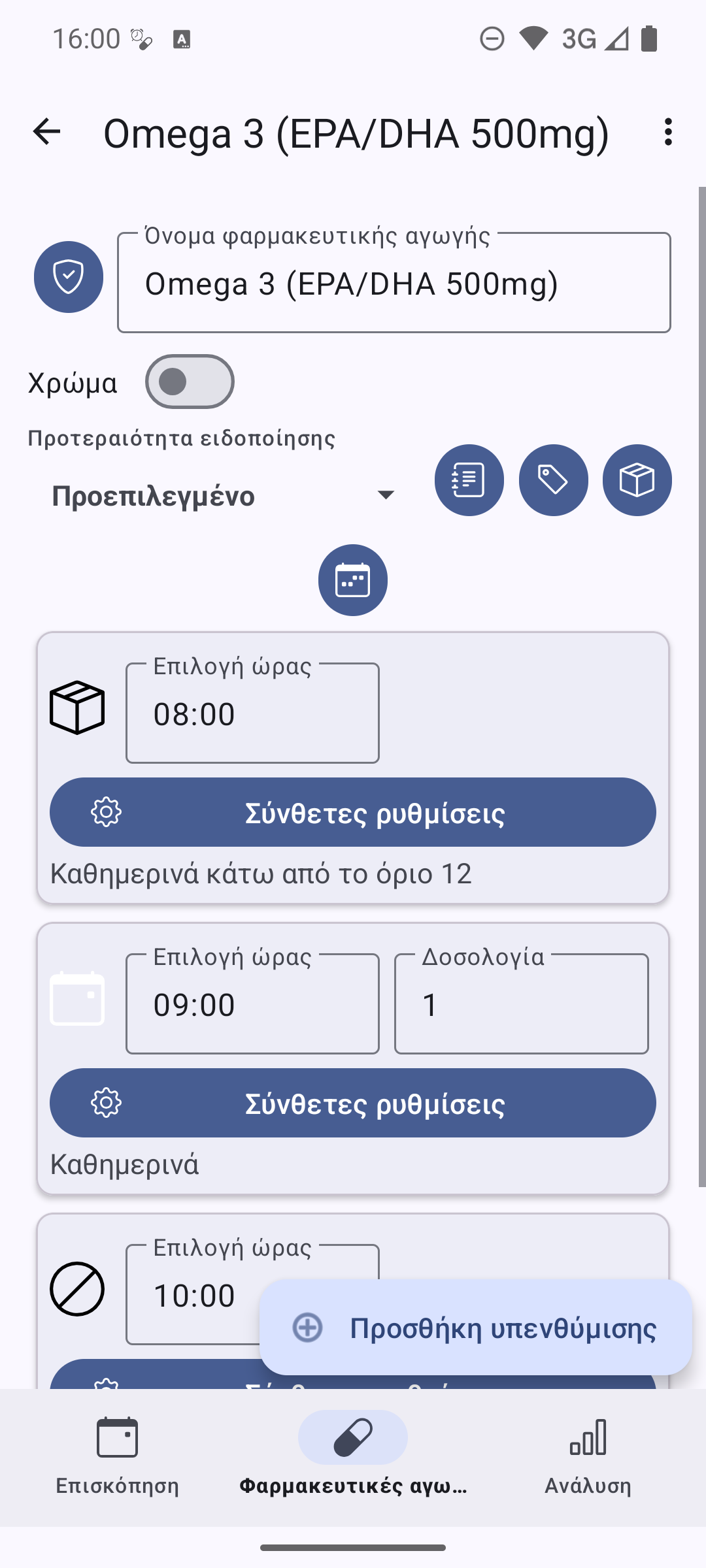Open the notes list icon button

pos(469,480)
